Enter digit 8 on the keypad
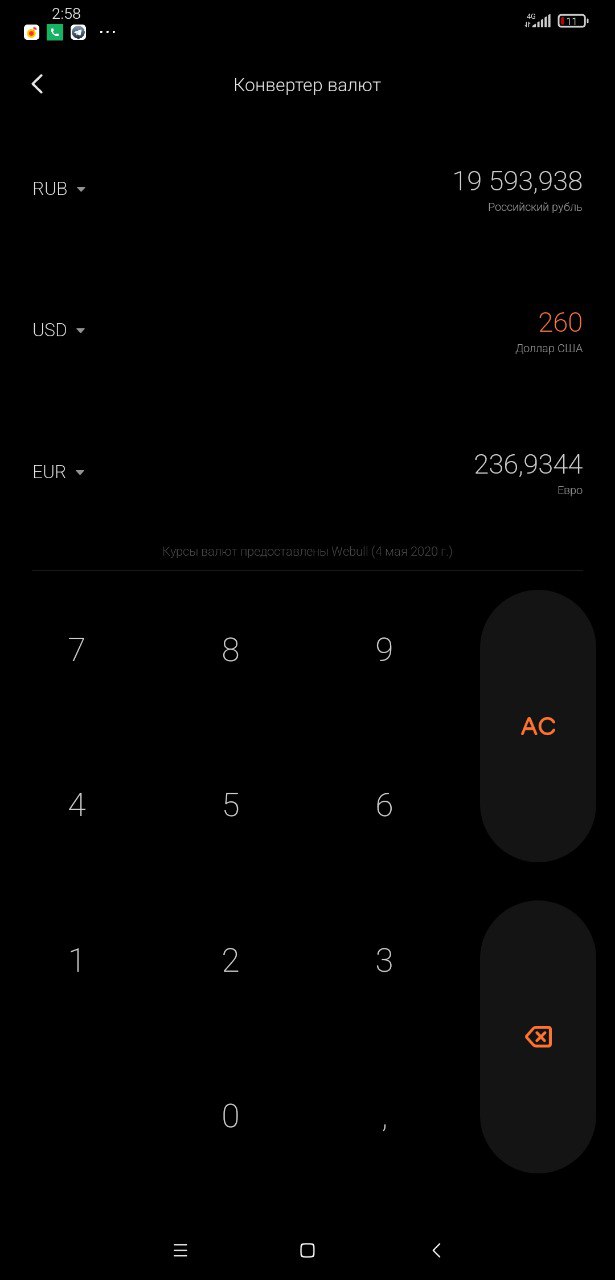Viewport: 615px width, 1280px height. coord(231,650)
